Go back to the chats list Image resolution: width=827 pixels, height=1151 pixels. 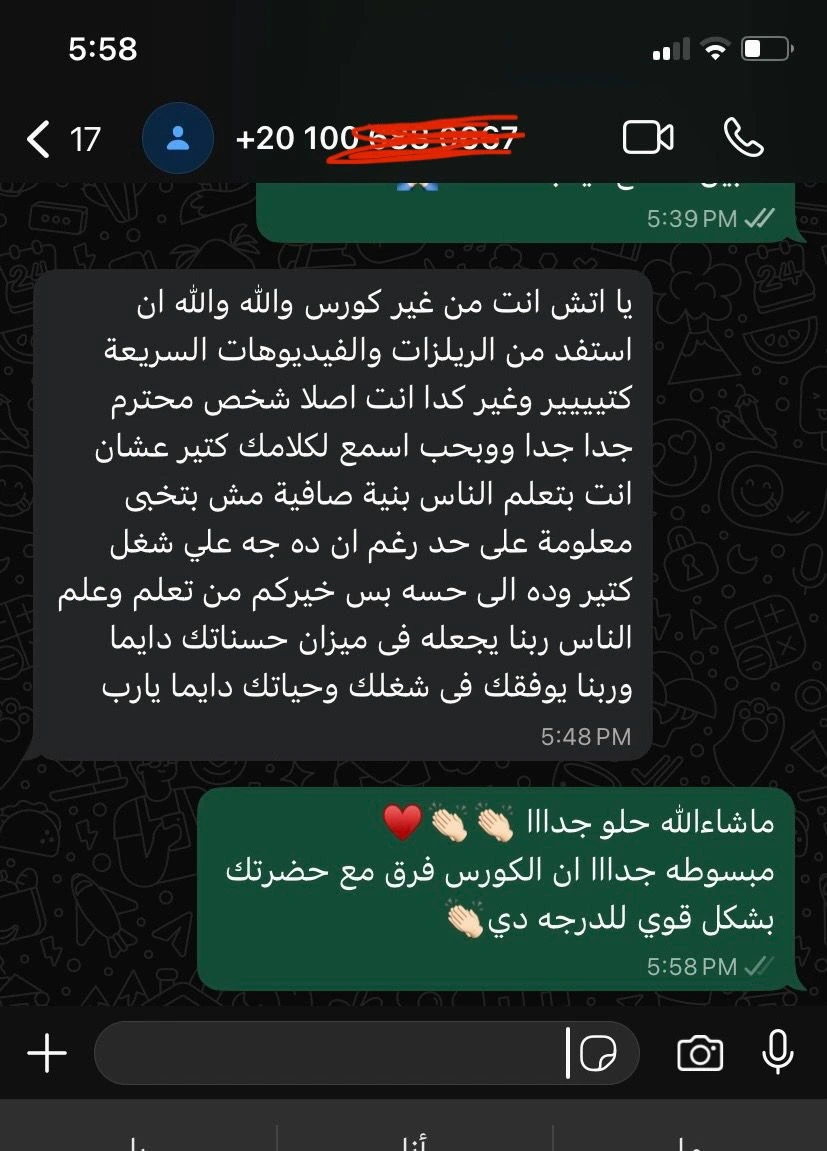pos(40,139)
